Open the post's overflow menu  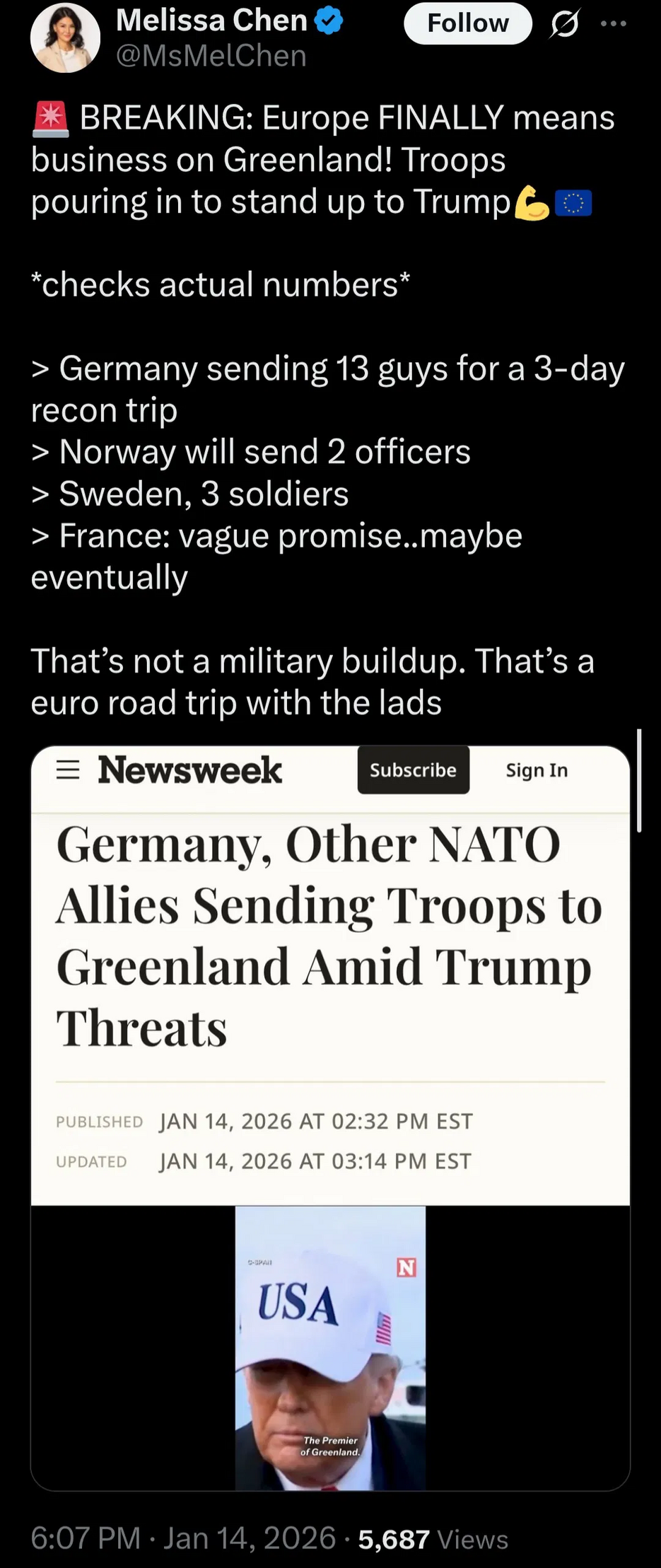(613, 23)
